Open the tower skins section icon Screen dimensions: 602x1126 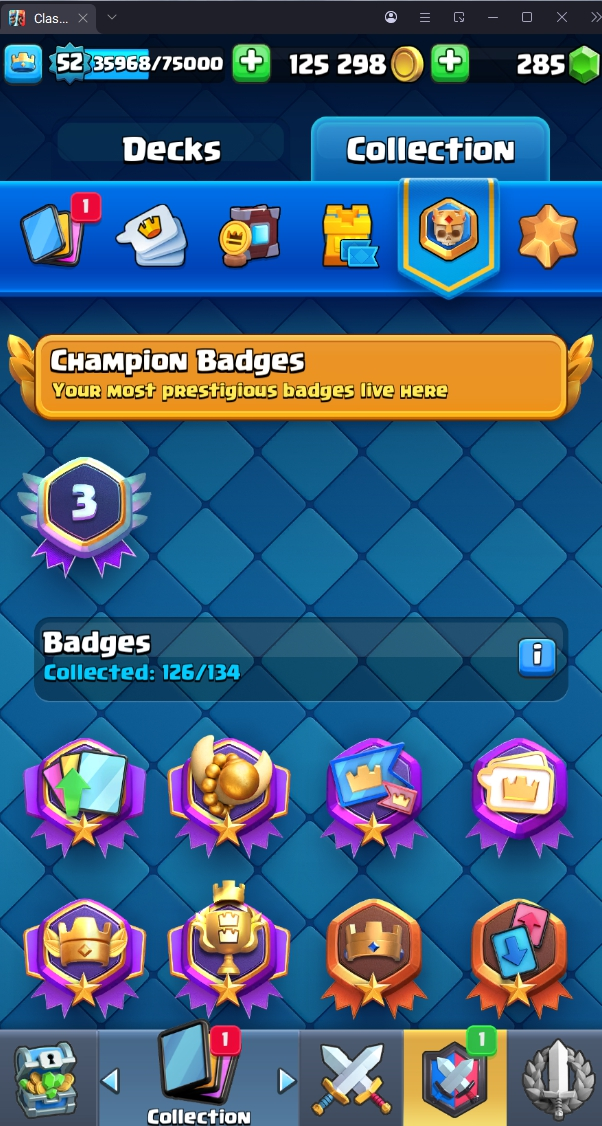[347, 236]
